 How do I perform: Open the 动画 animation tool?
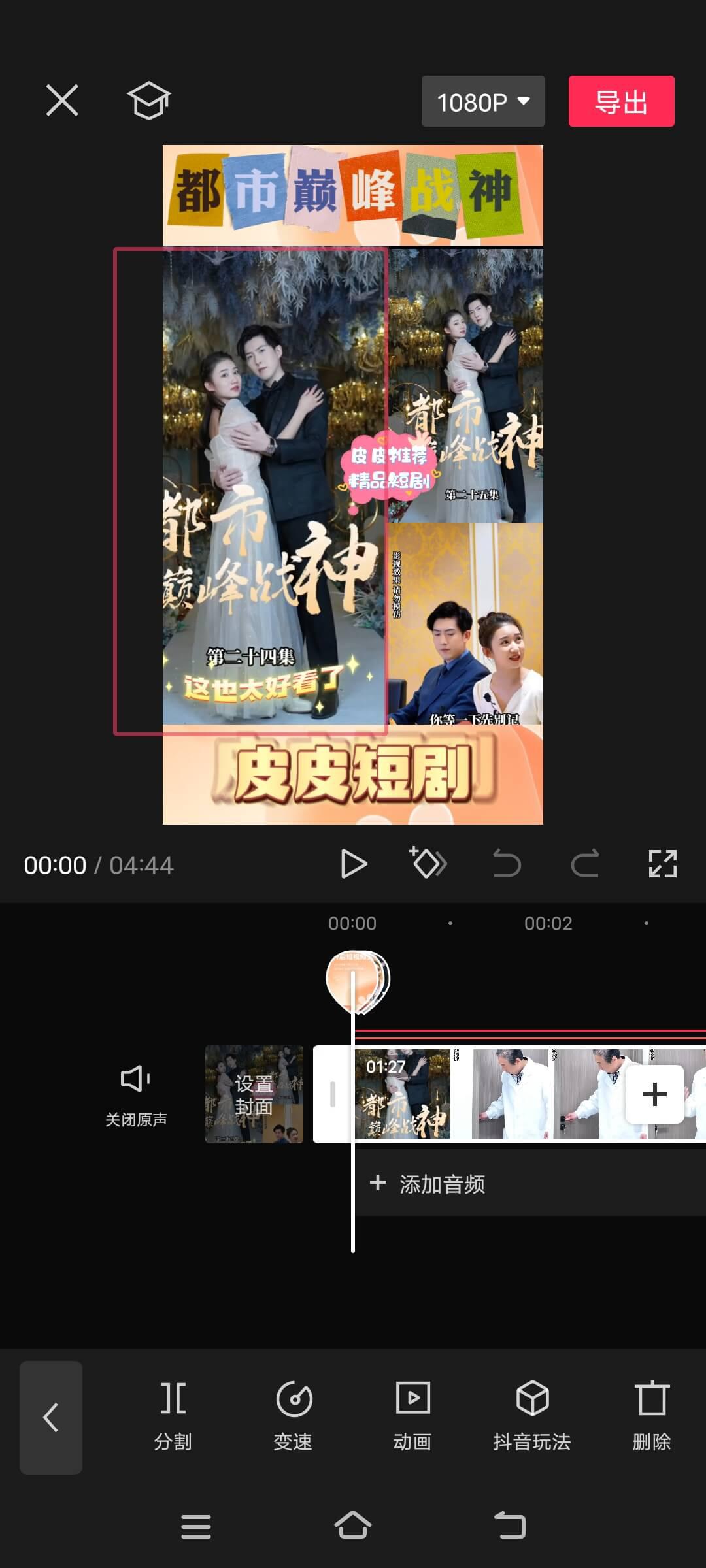click(412, 1416)
